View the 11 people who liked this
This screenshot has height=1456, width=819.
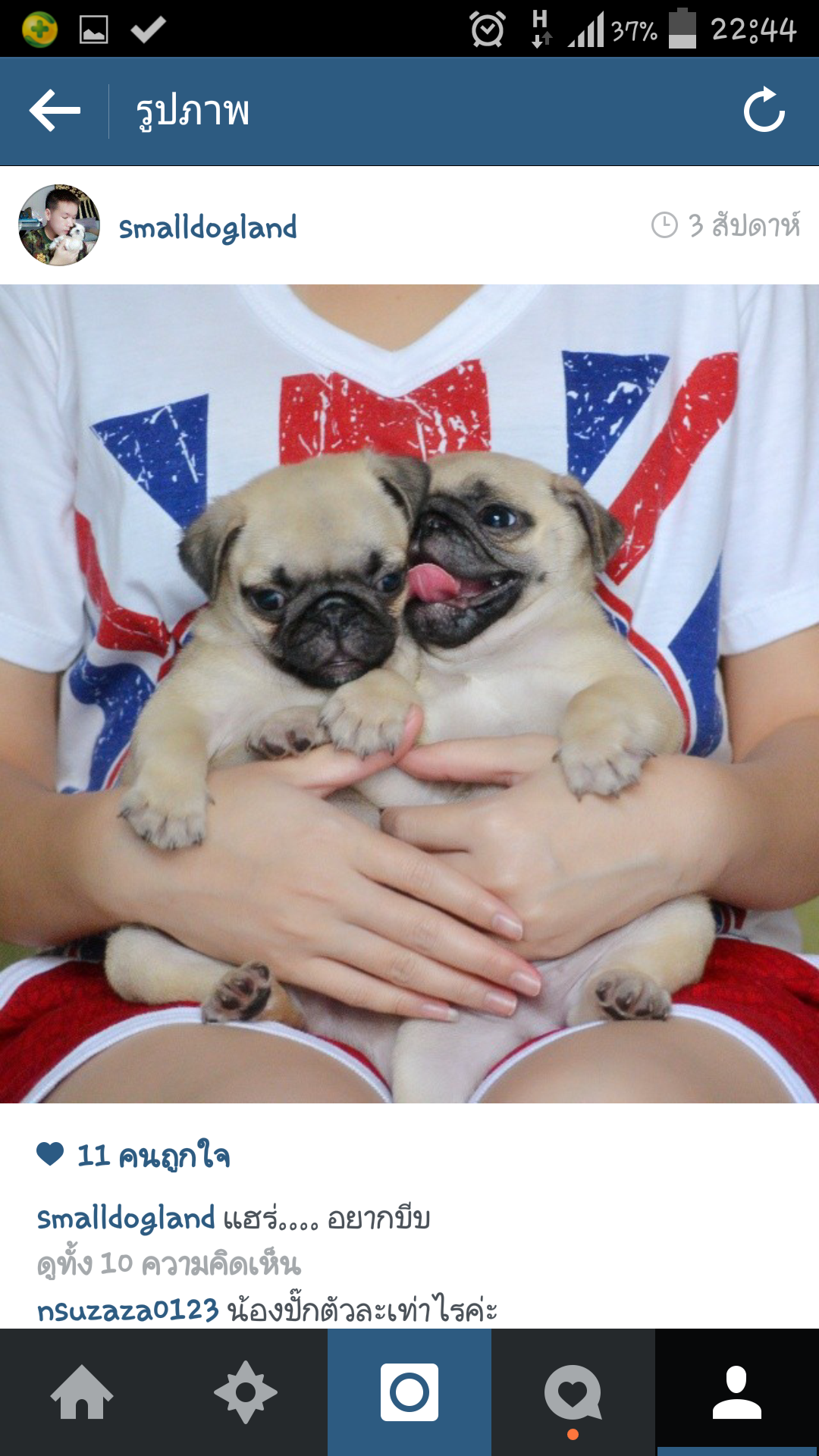click(x=152, y=1156)
